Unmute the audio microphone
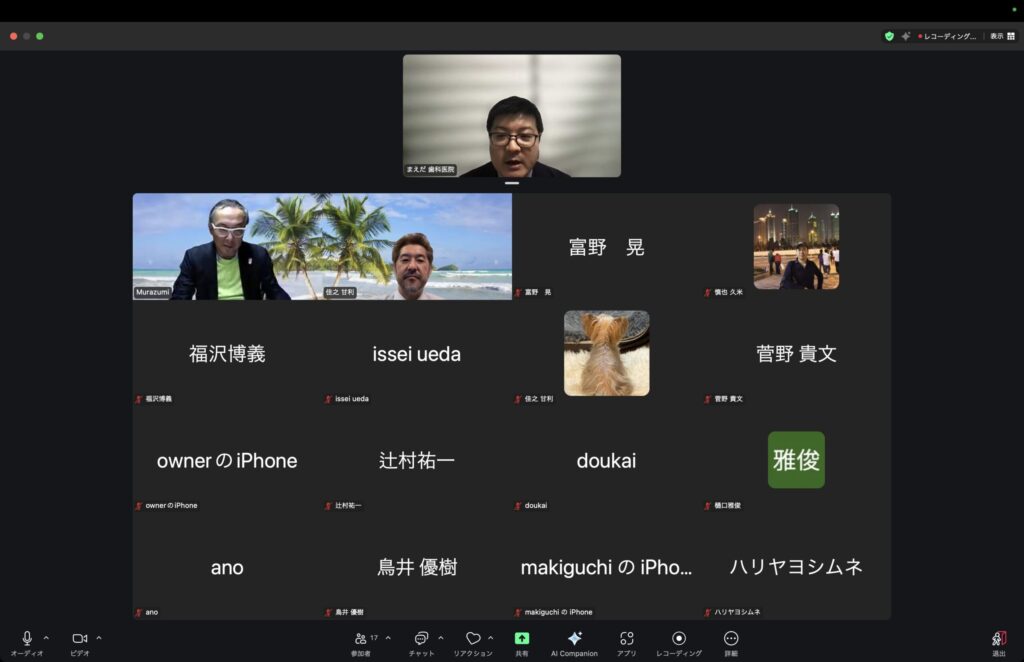This screenshot has width=1024, height=662. coord(27,638)
